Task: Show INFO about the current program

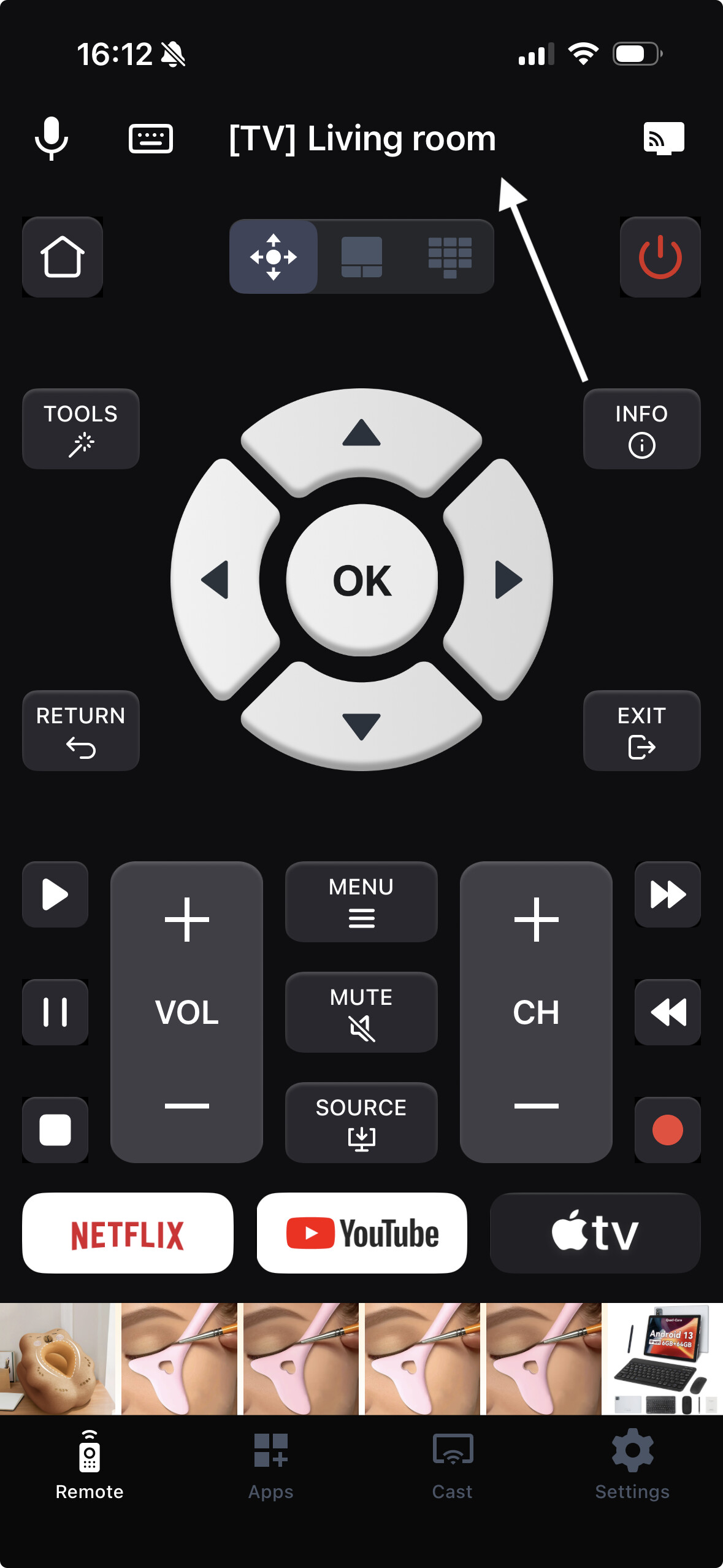Action: [x=641, y=429]
